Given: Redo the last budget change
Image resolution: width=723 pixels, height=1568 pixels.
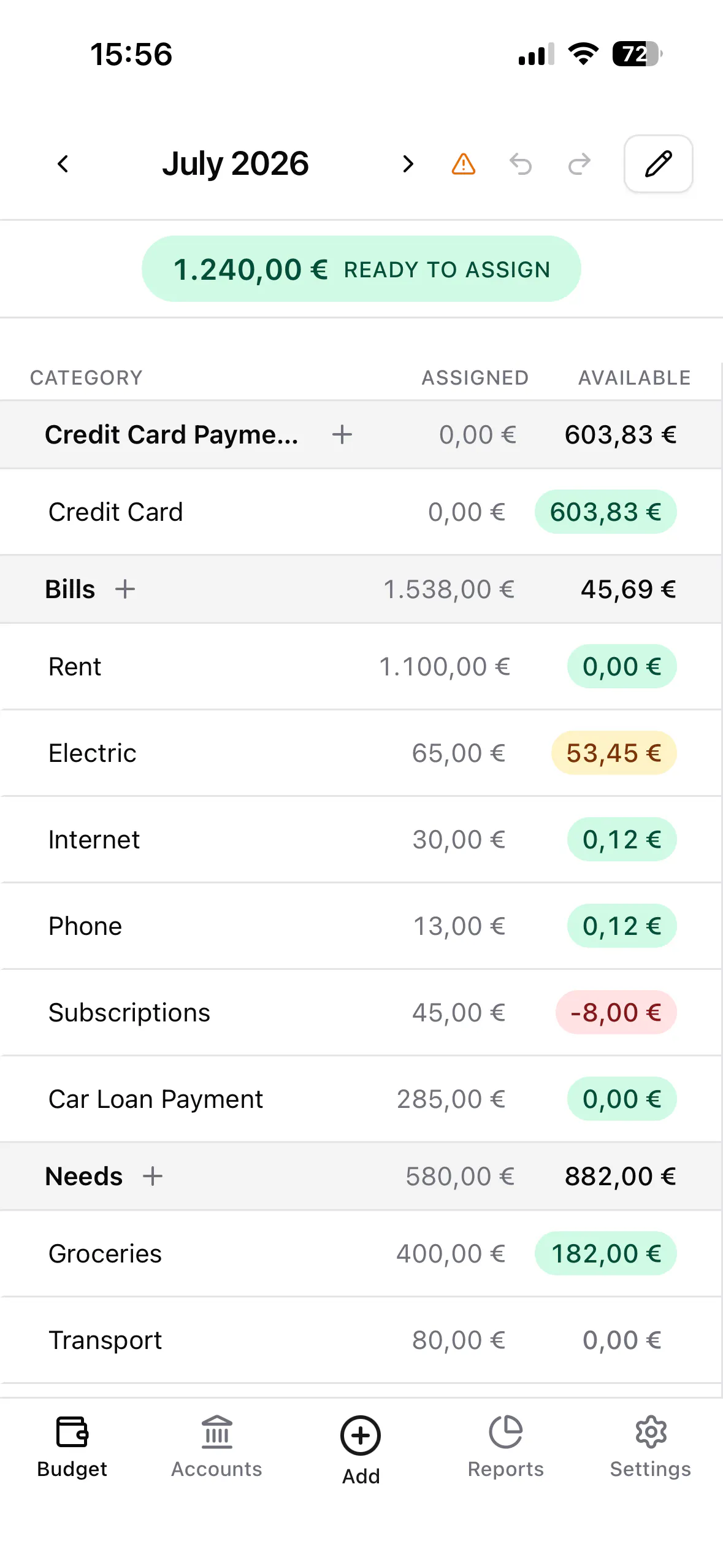Looking at the screenshot, I should click(x=579, y=164).
